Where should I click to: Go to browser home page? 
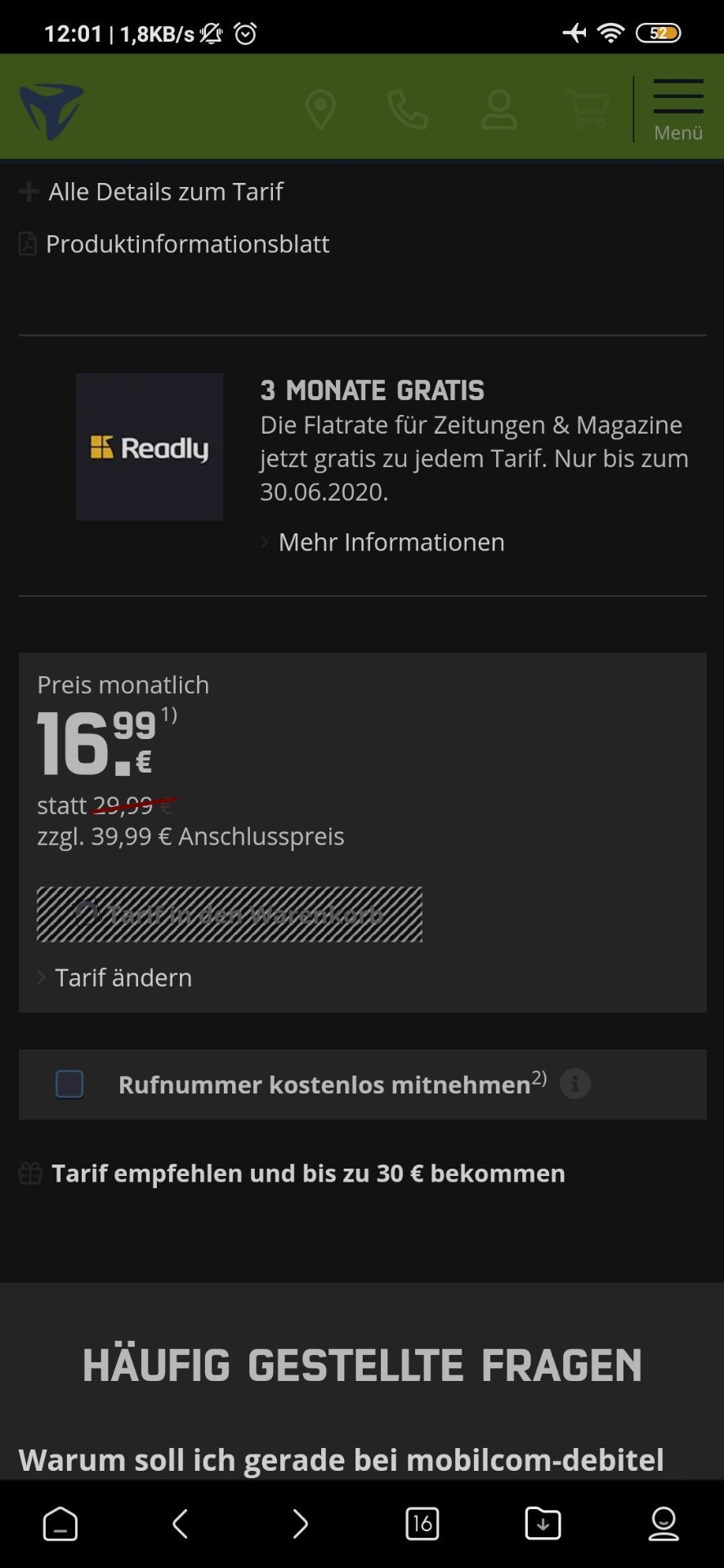pos(60,1524)
